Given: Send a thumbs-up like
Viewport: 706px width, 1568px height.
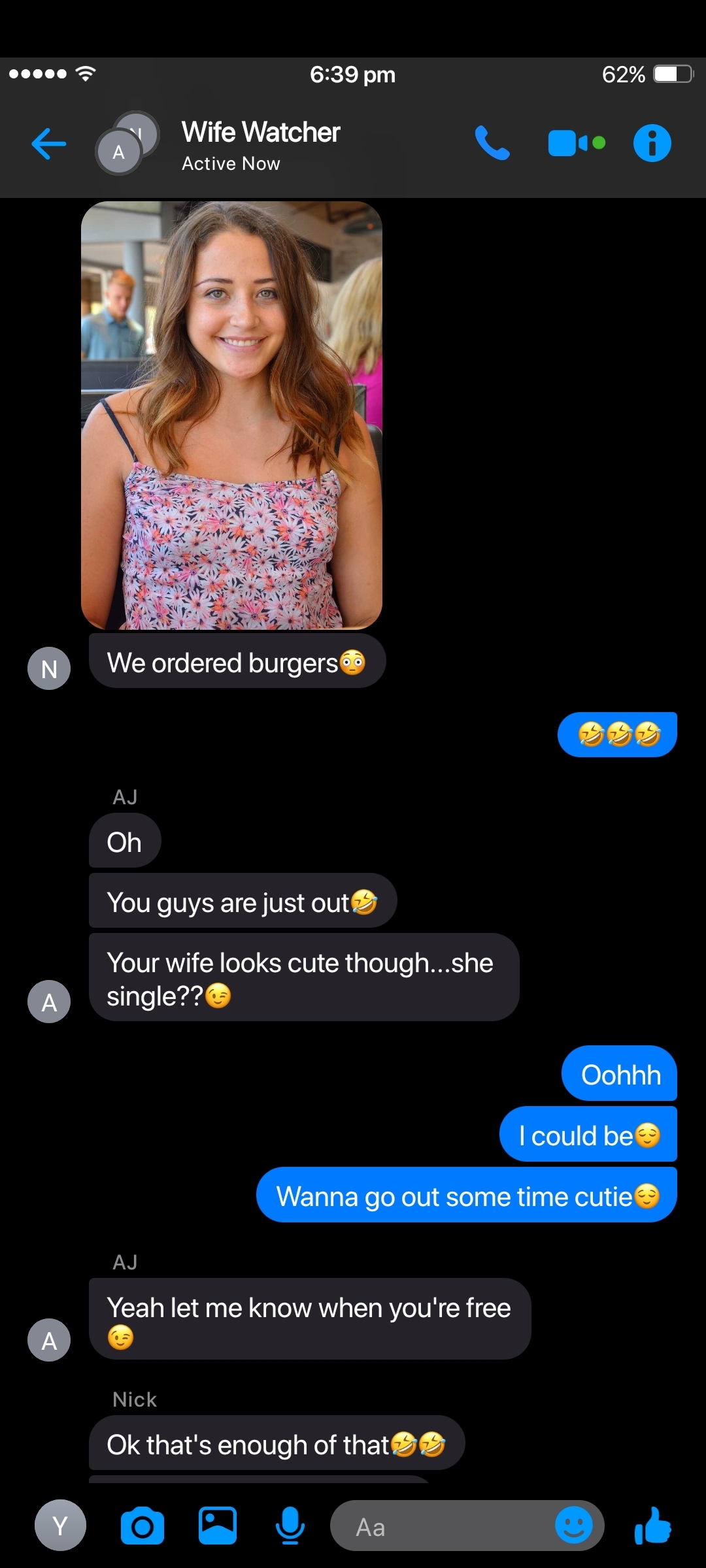Looking at the screenshot, I should click(652, 1526).
